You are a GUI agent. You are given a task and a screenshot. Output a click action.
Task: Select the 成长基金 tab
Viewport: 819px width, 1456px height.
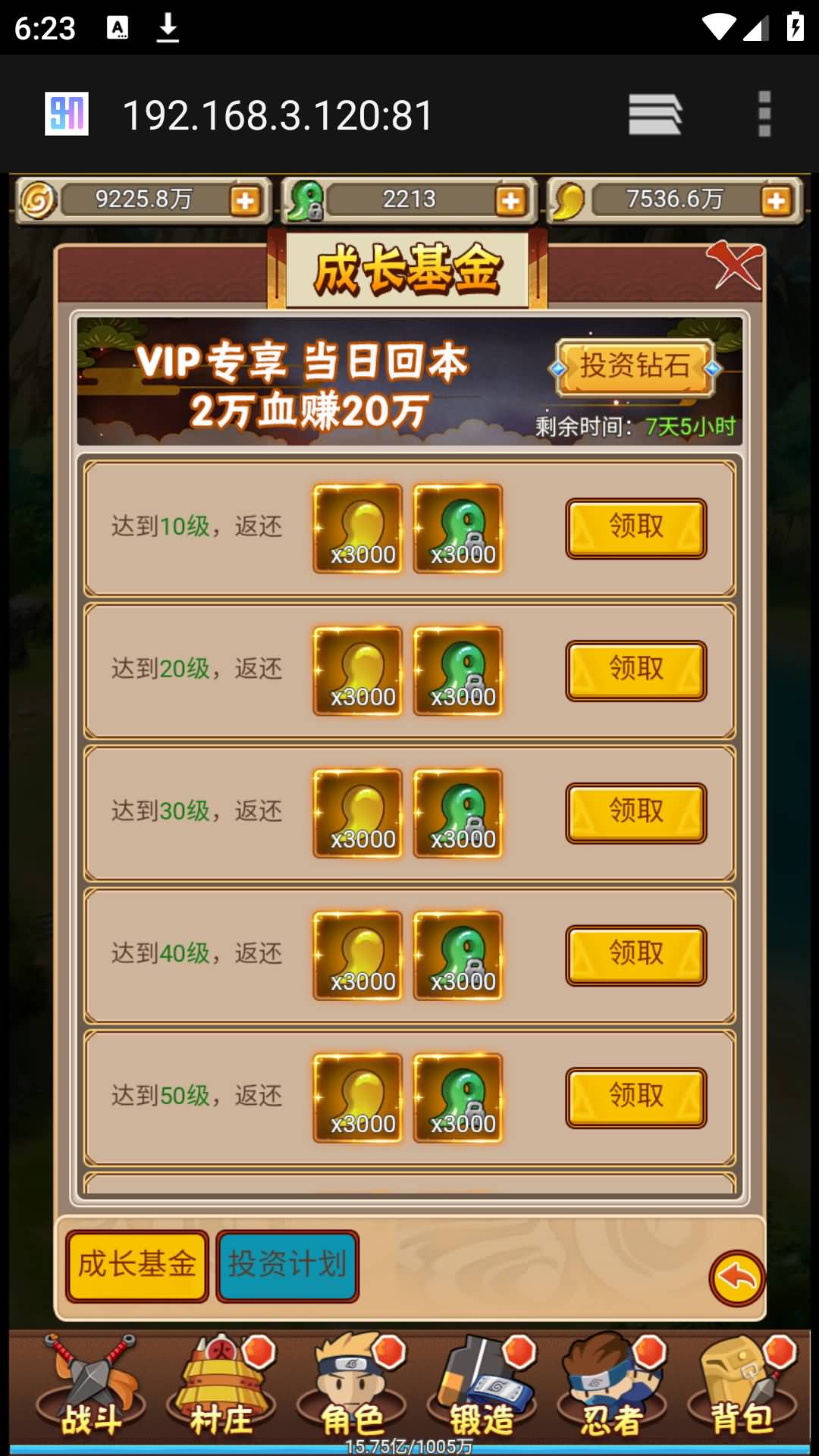point(137,1266)
